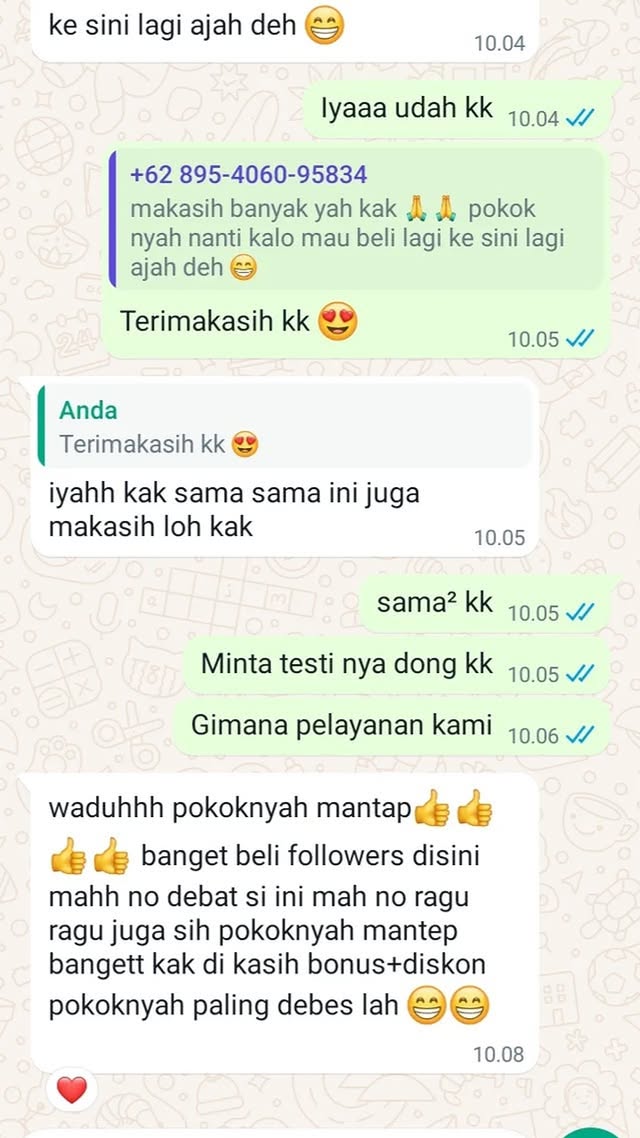Open the heart reaction on the last message
Image resolution: width=640 pixels, height=1138 pixels.
(72, 1091)
